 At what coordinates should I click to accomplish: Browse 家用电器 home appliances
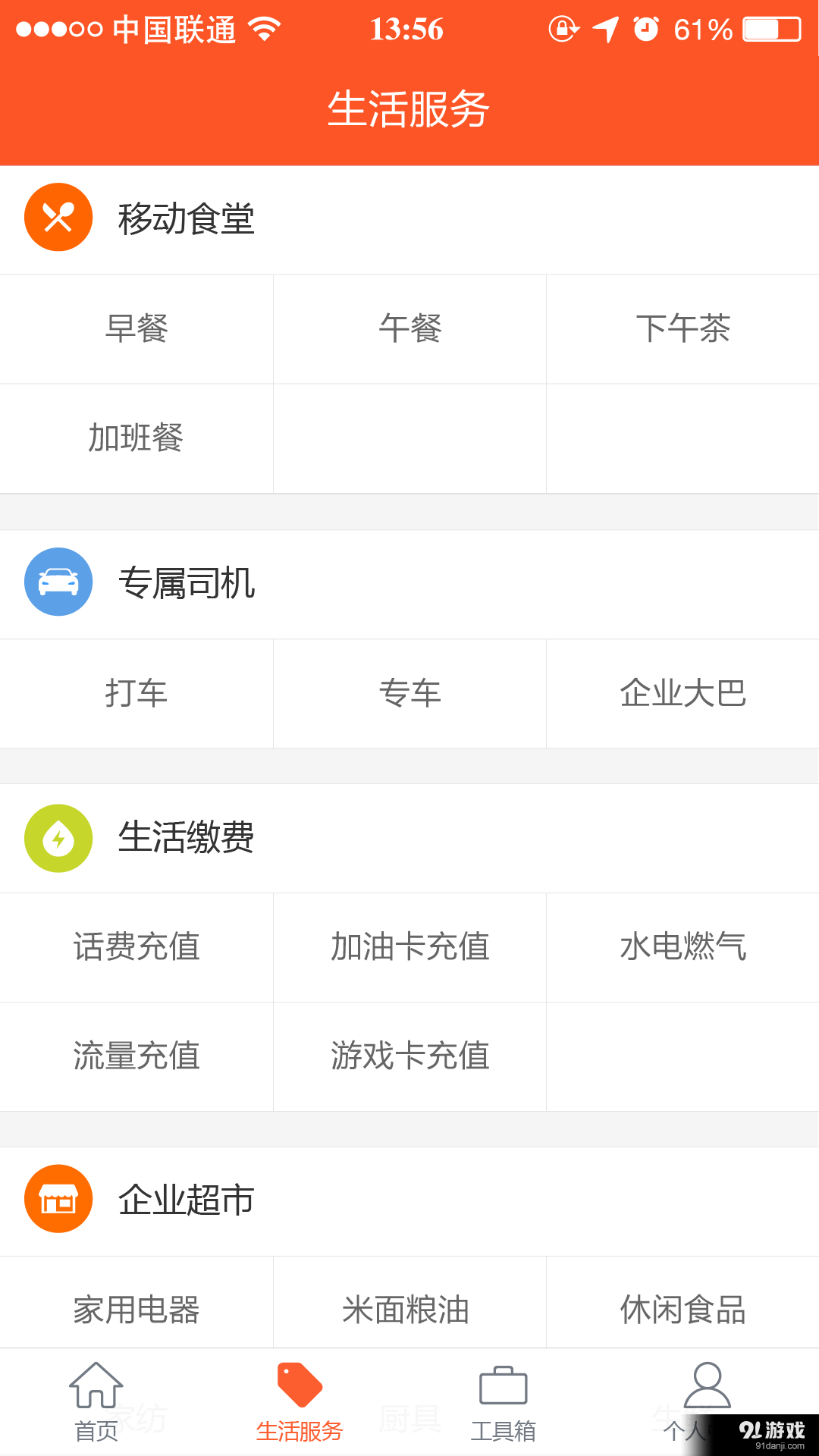[x=136, y=1301]
